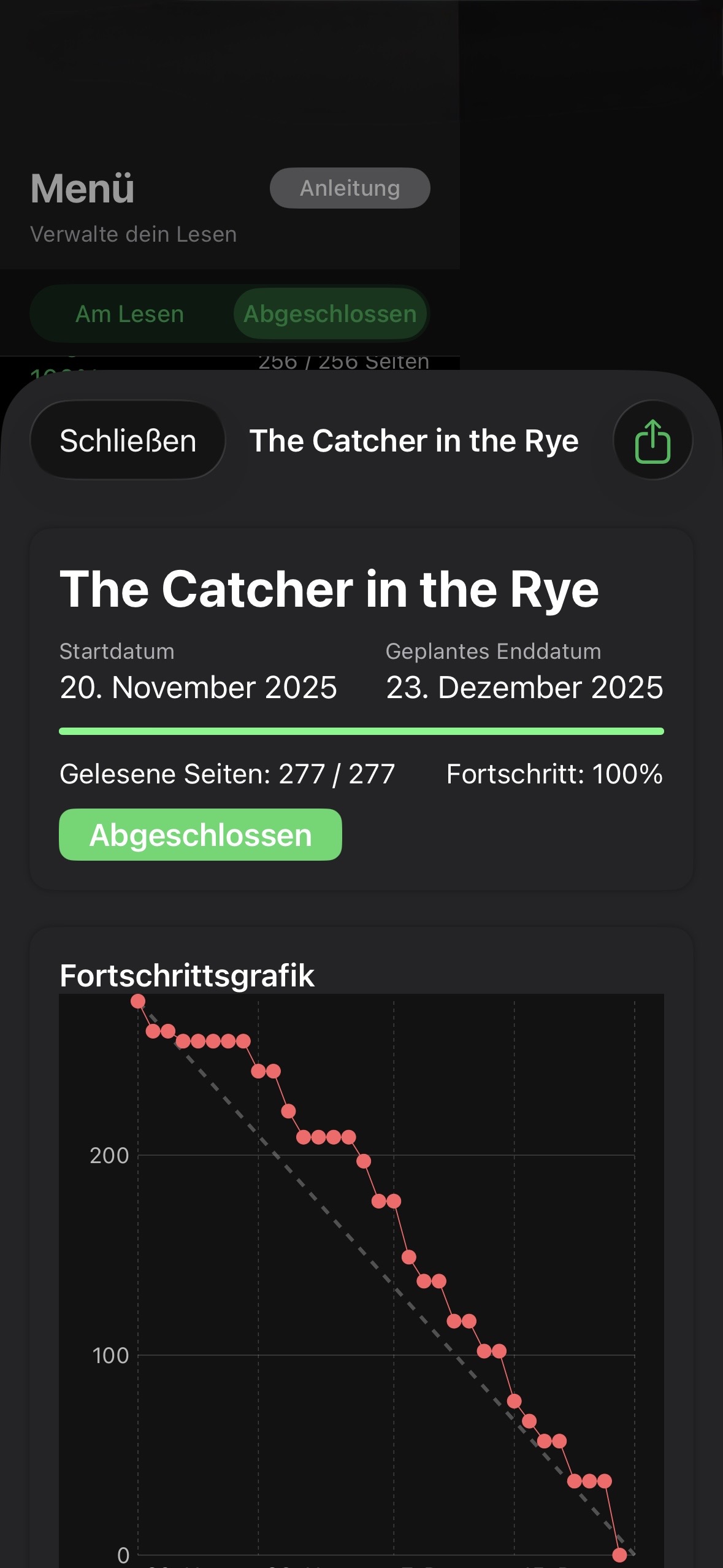The height and width of the screenshot is (1568, 723).
Task: Tap the Anleitung pill button
Action: (x=349, y=188)
